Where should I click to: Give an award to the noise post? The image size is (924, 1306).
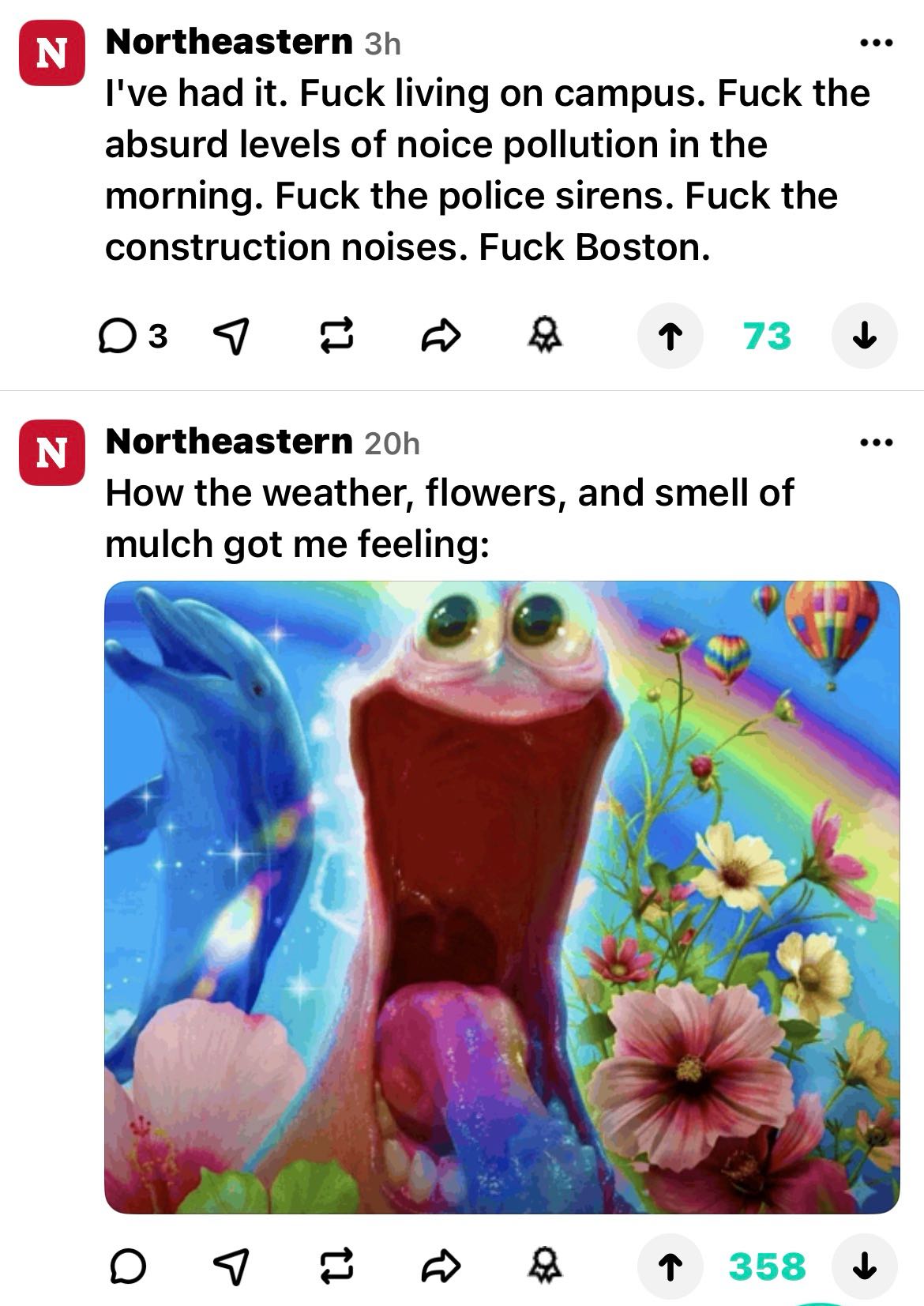click(544, 337)
